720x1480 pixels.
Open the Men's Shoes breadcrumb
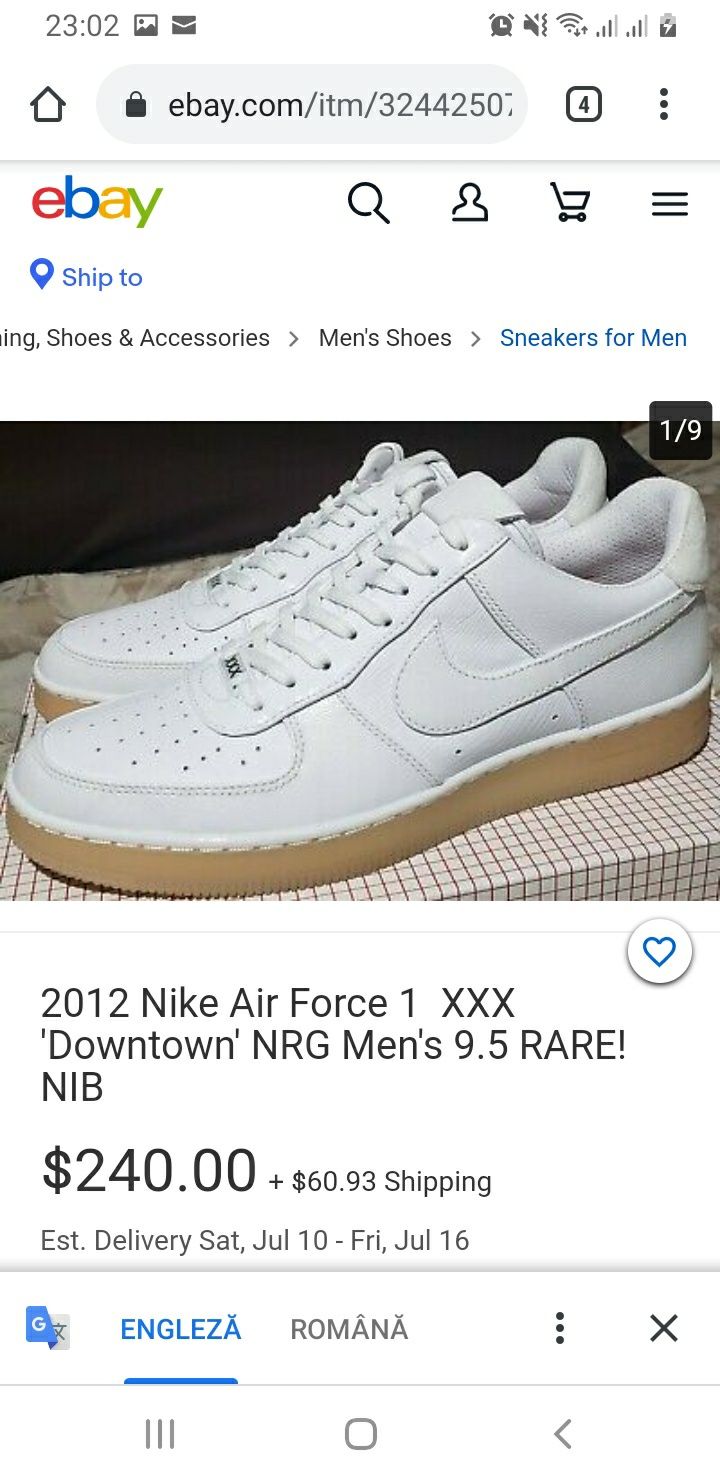click(385, 338)
